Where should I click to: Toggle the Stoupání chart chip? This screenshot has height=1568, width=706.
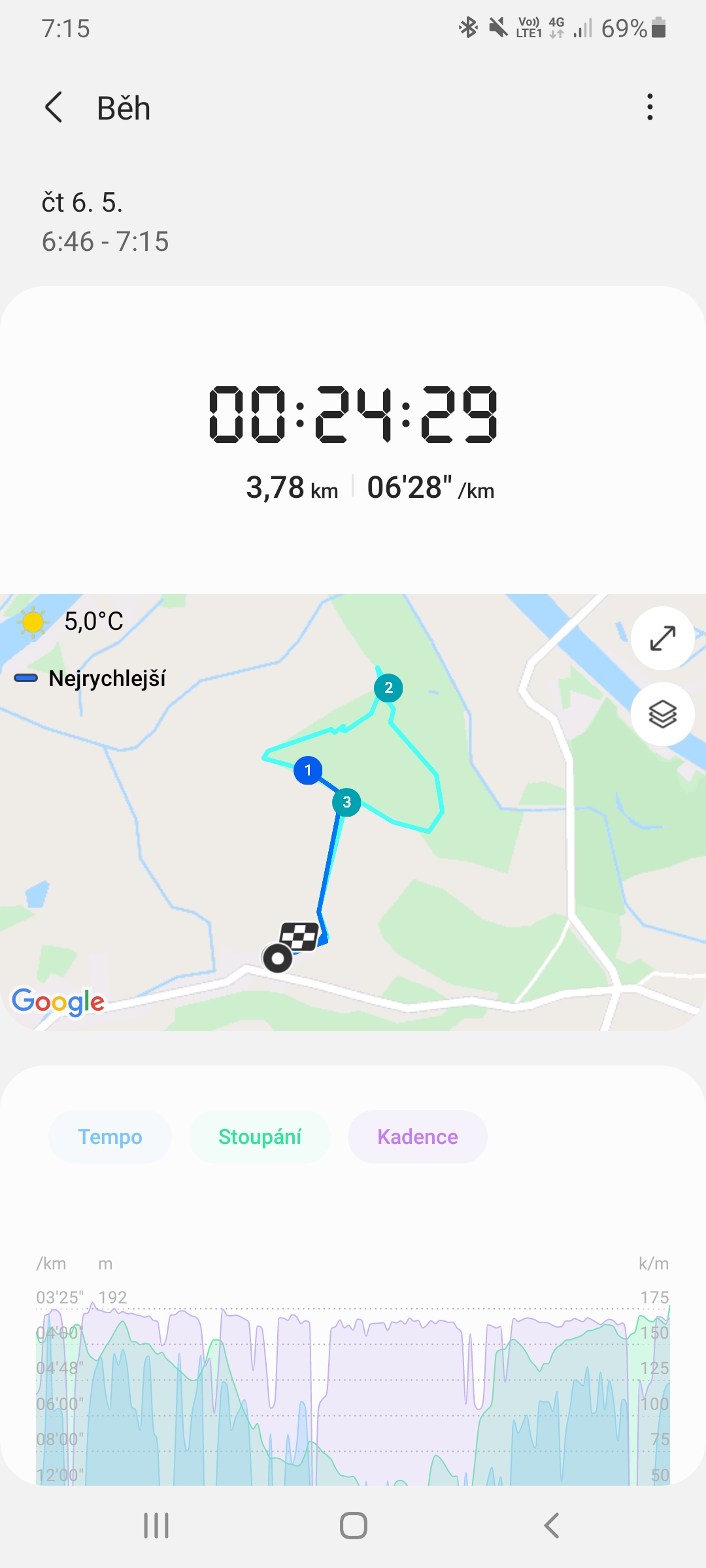pyautogui.click(x=260, y=1137)
